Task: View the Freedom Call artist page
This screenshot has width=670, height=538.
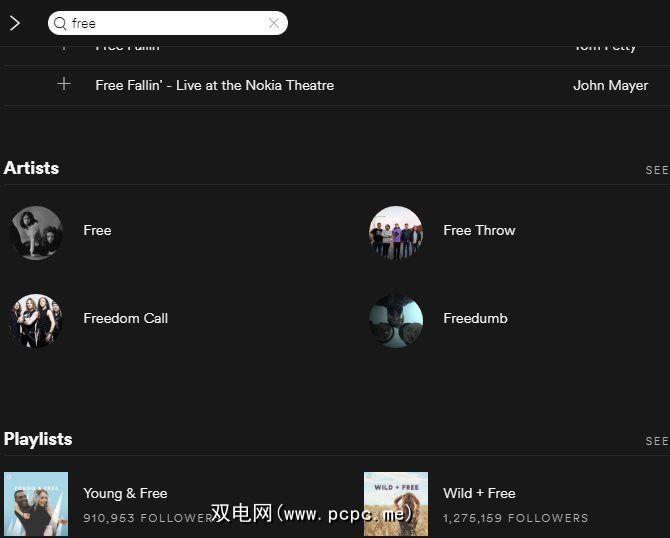Action: click(125, 318)
